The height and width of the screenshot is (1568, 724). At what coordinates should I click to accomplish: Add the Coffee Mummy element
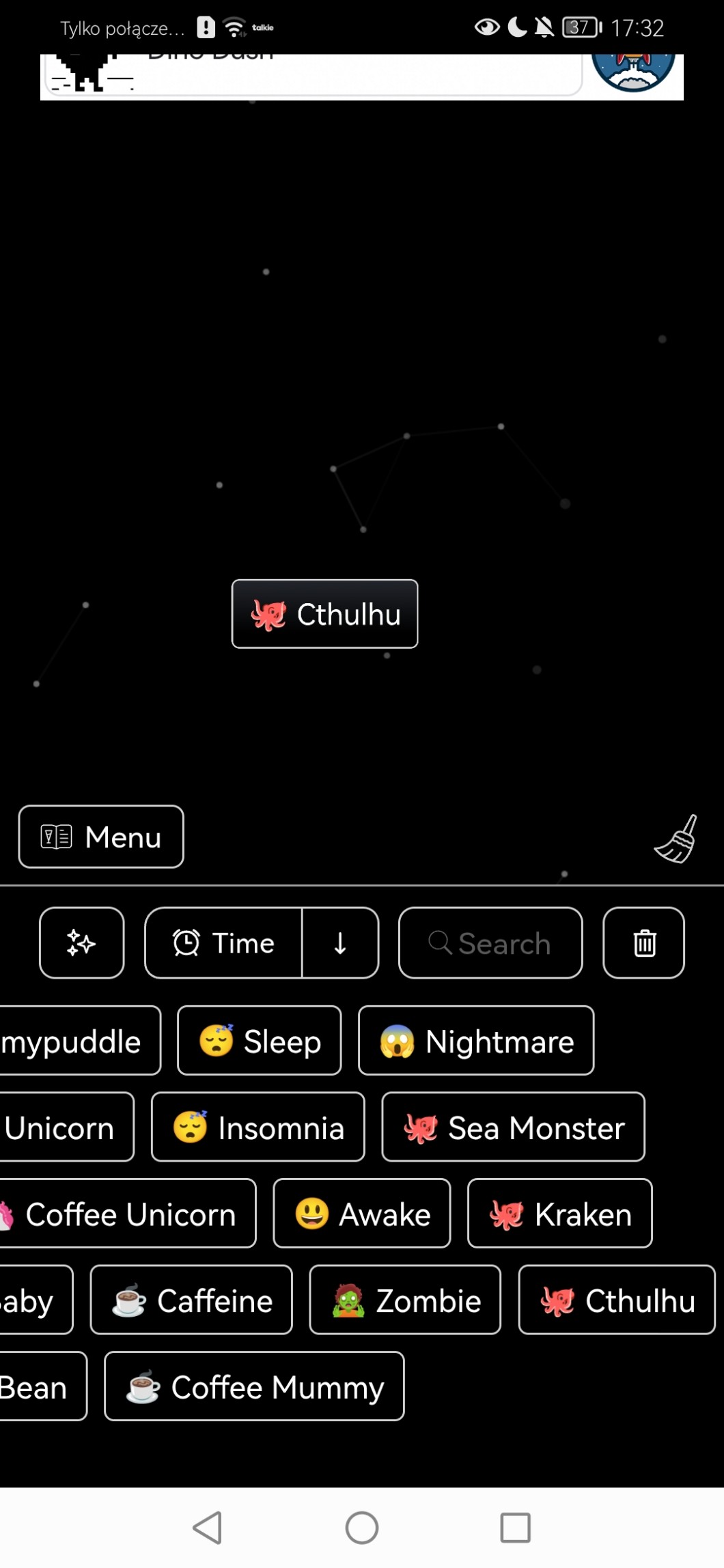click(254, 1386)
